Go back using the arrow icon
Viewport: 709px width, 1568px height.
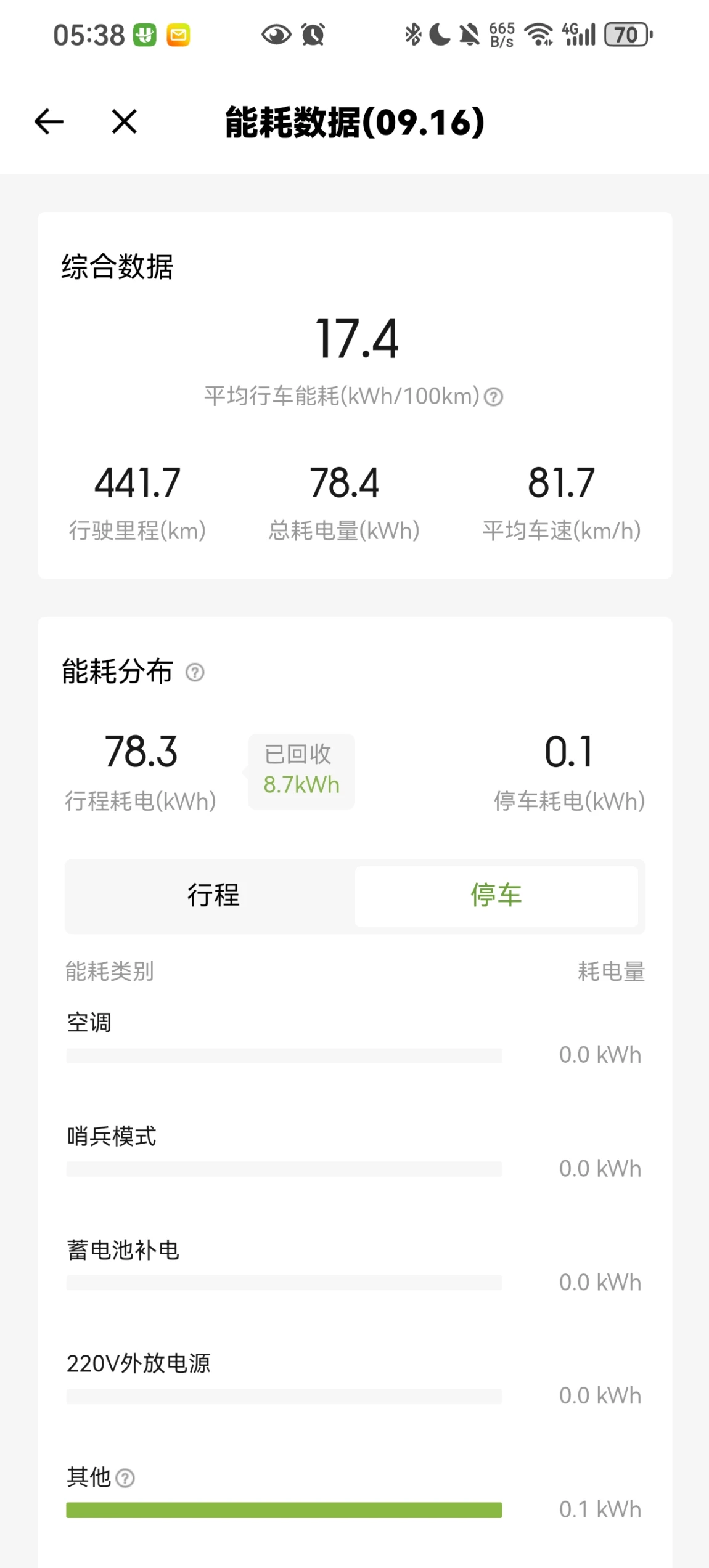[49, 121]
